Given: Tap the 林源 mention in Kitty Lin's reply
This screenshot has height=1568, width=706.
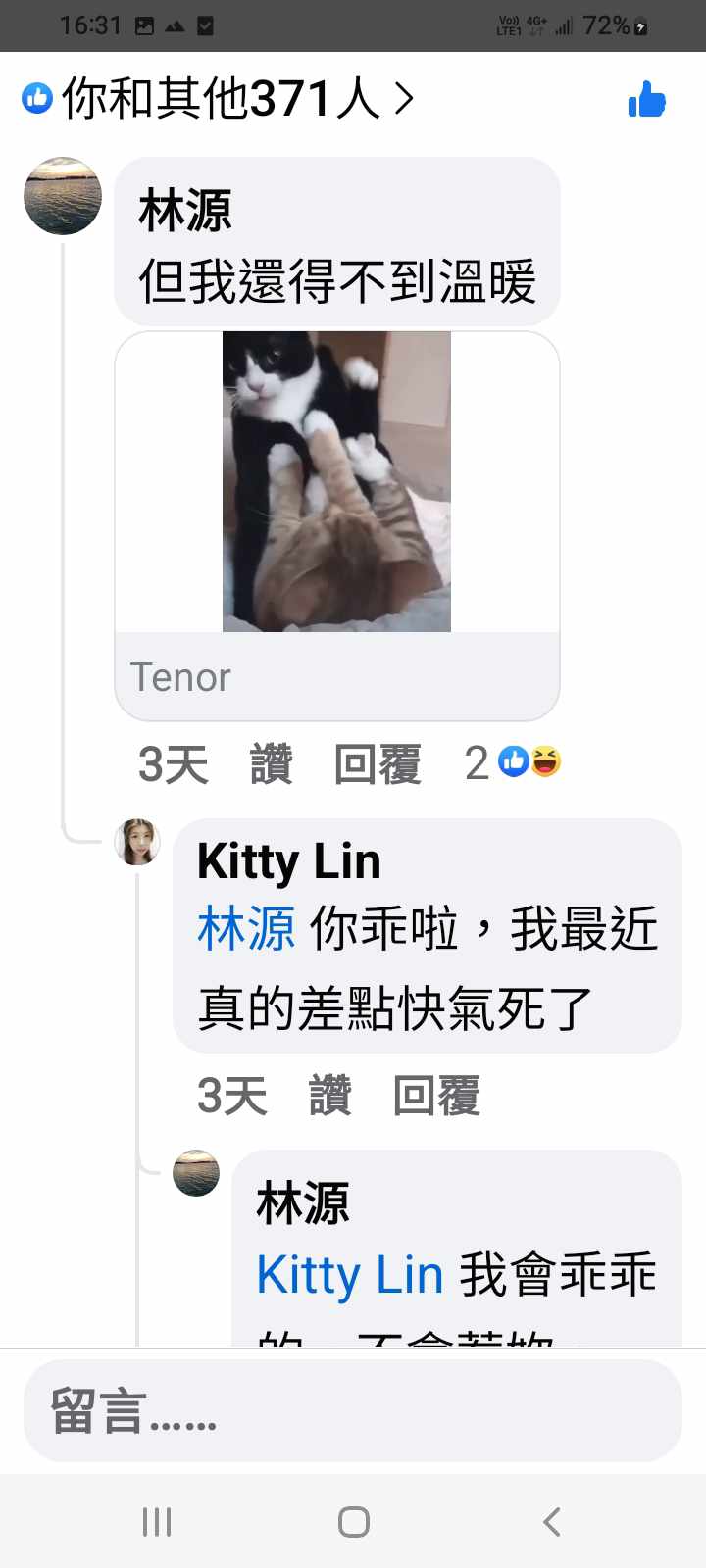Looking at the screenshot, I should (x=246, y=928).
